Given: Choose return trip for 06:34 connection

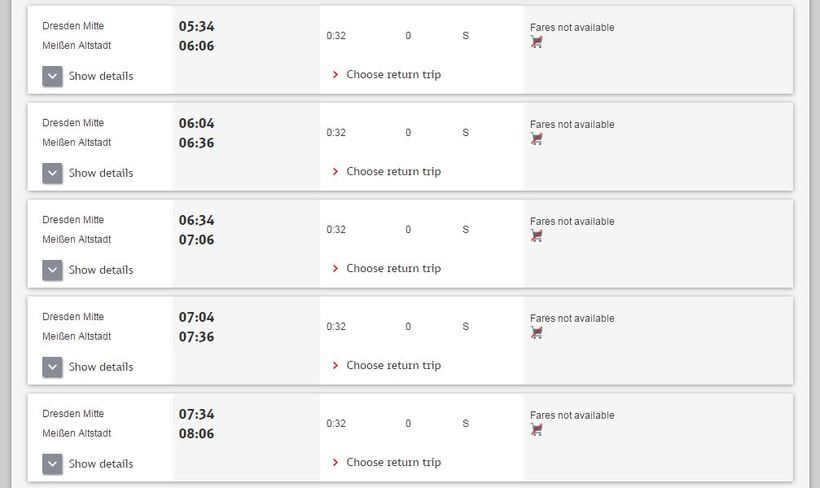Looking at the screenshot, I should pyautogui.click(x=386, y=269).
